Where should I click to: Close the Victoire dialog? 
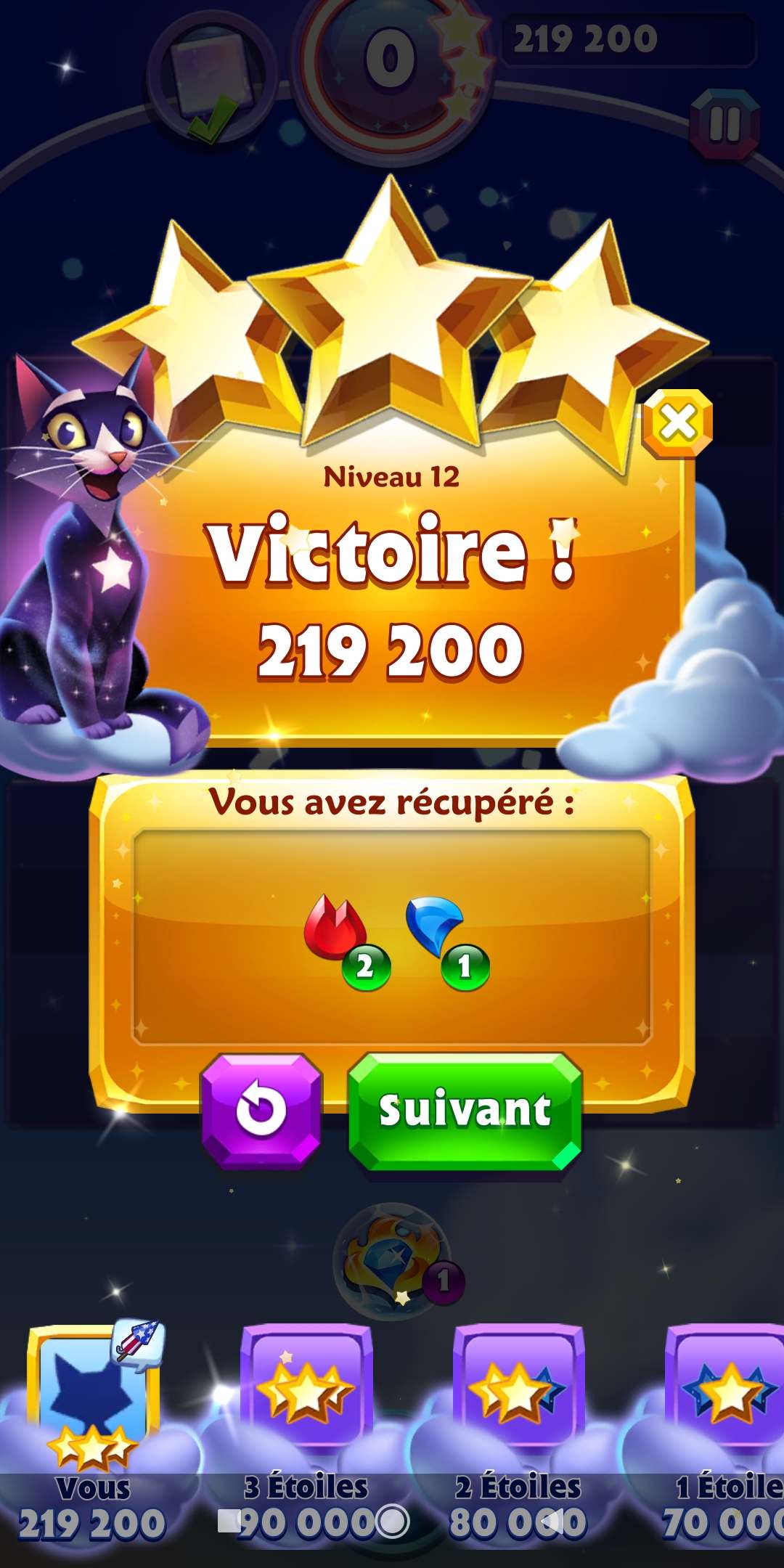tap(678, 422)
